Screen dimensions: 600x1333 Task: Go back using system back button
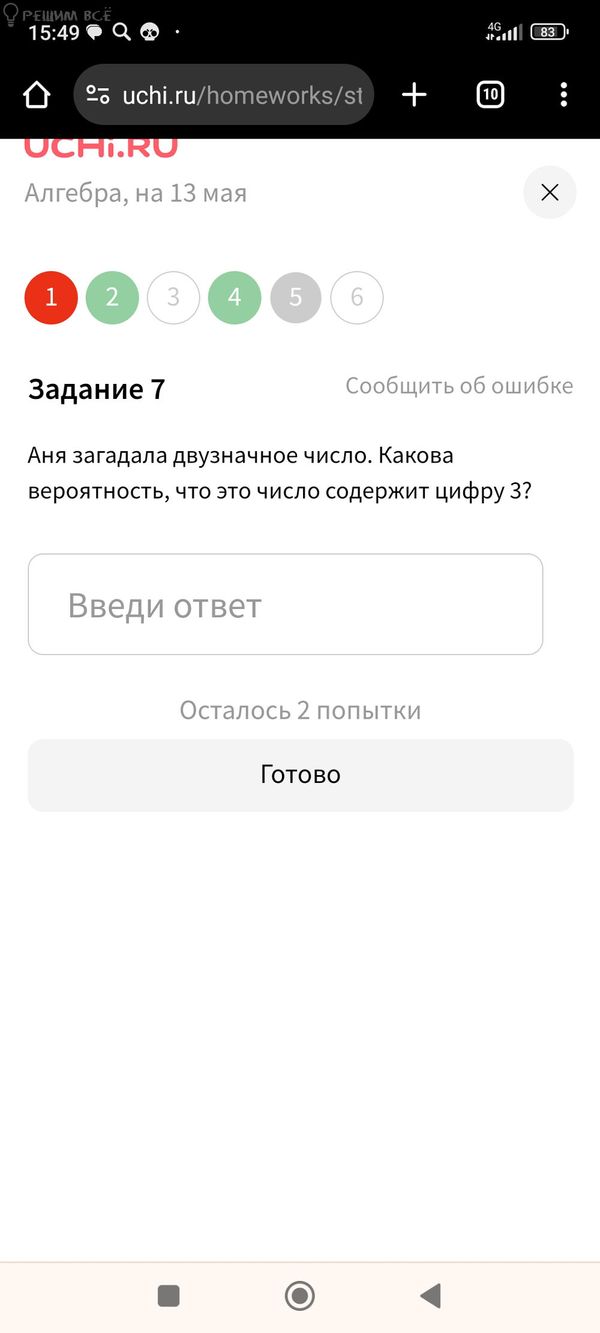pos(431,1296)
